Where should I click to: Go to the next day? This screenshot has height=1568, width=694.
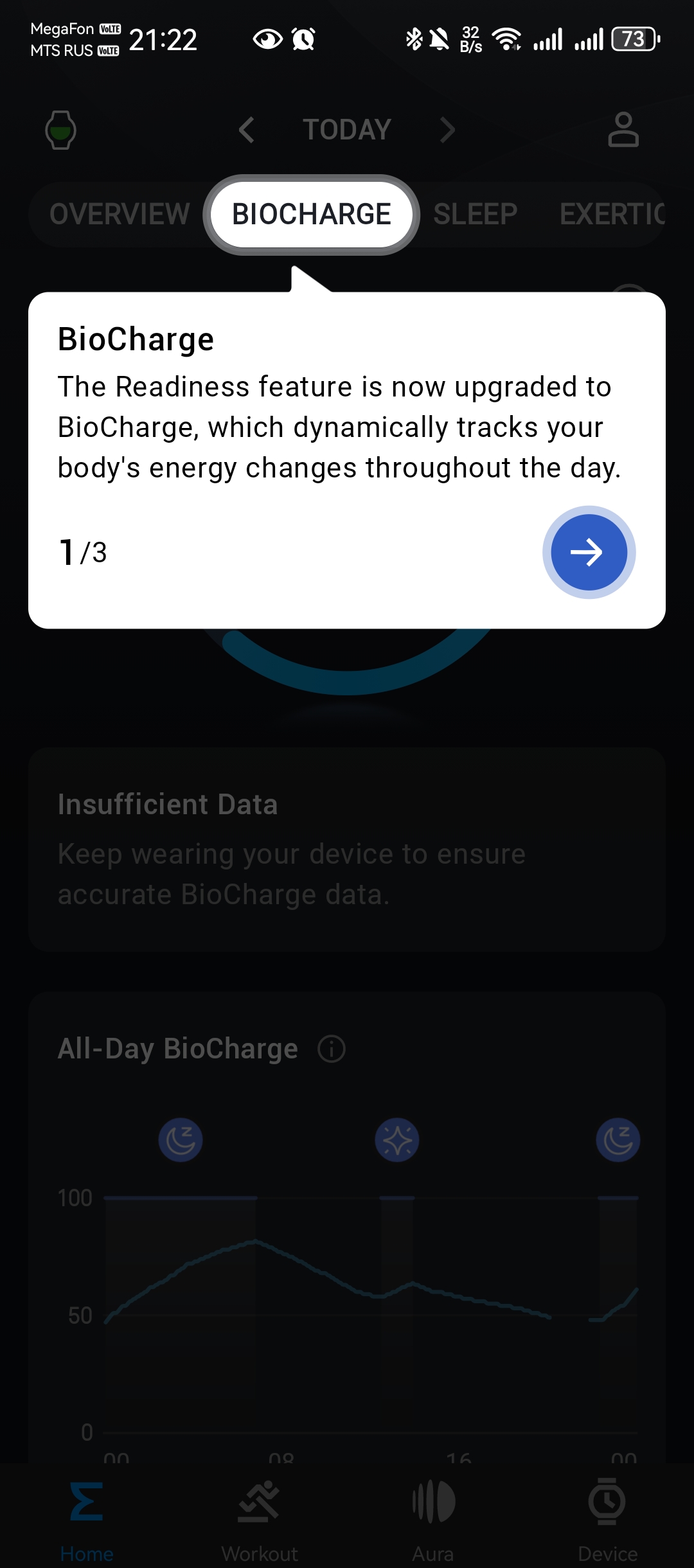pyautogui.click(x=447, y=130)
